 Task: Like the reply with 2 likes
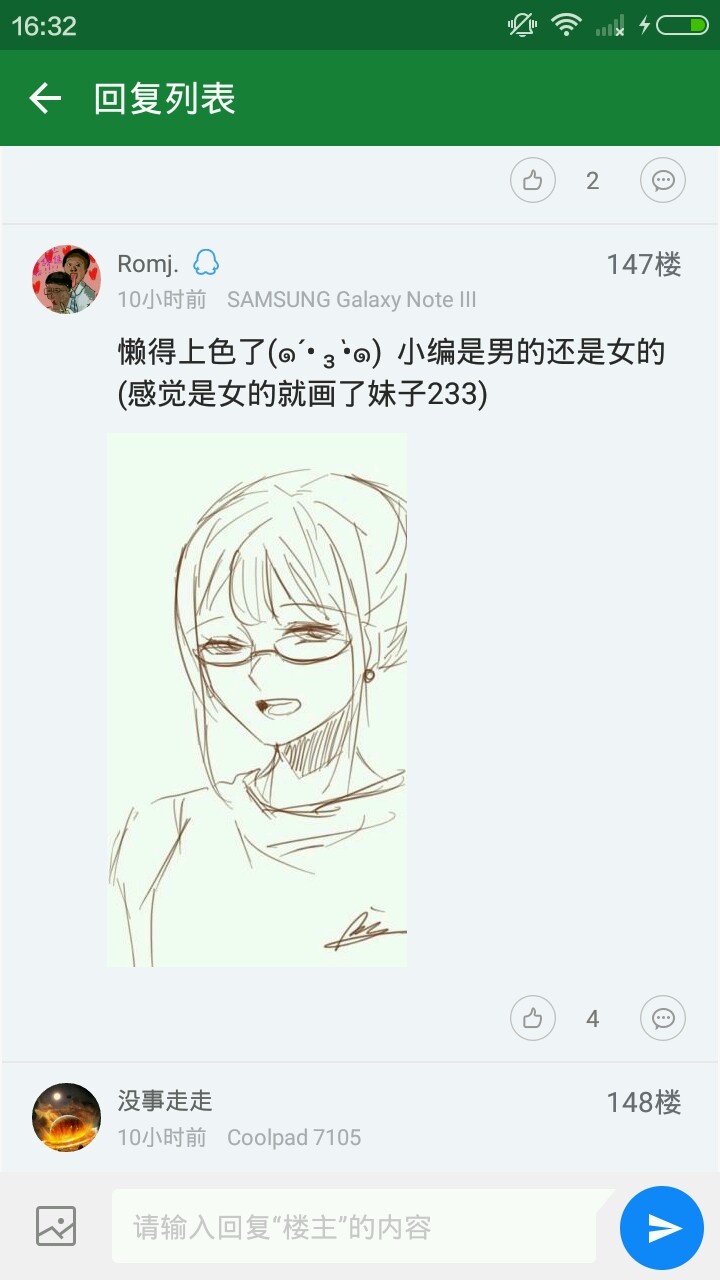[x=533, y=180]
